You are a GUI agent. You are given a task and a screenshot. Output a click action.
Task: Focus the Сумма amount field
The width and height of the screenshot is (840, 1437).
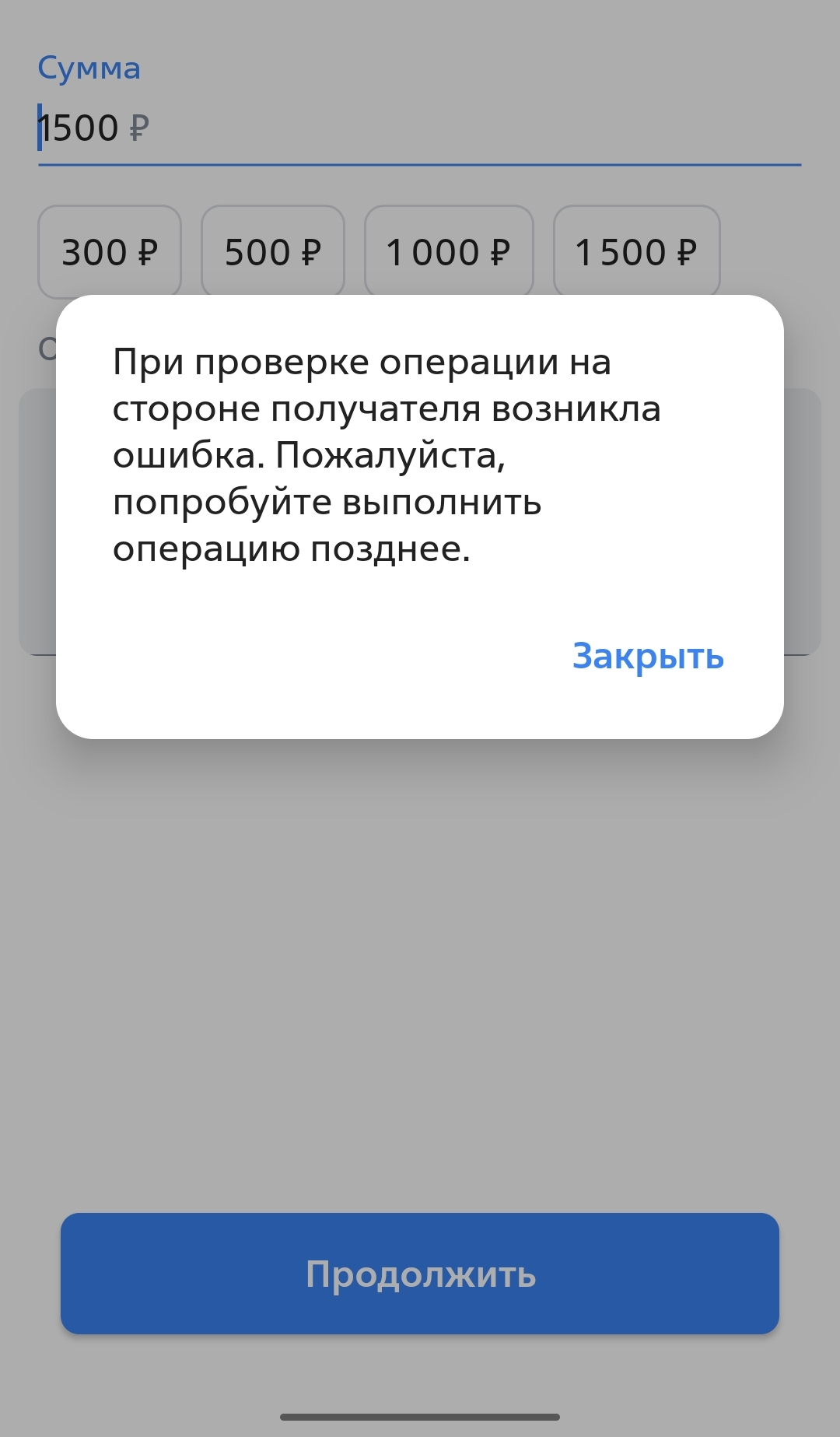coord(420,128)
